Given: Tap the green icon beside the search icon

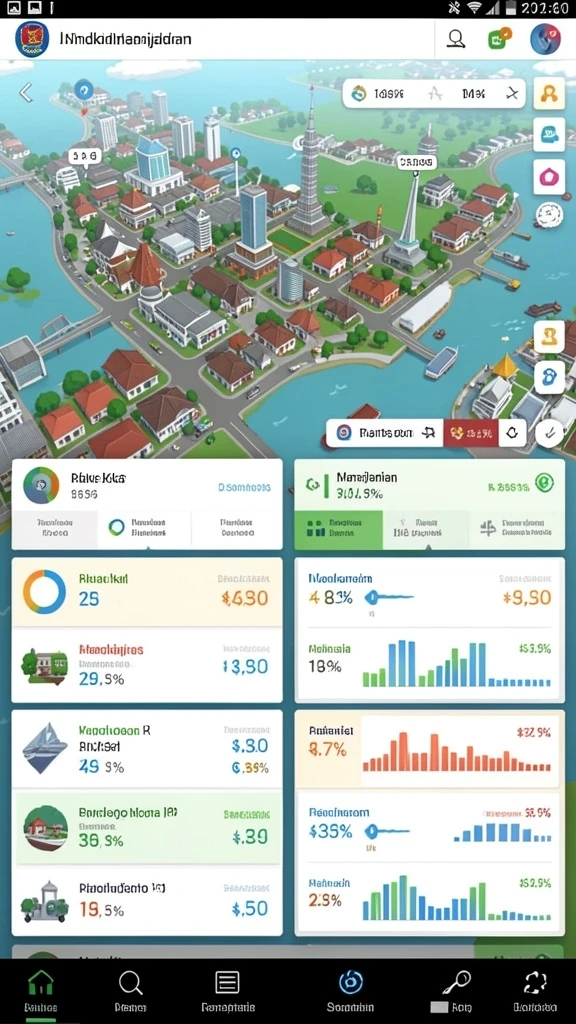Looking at the screenshot, I should pos(500,38).
